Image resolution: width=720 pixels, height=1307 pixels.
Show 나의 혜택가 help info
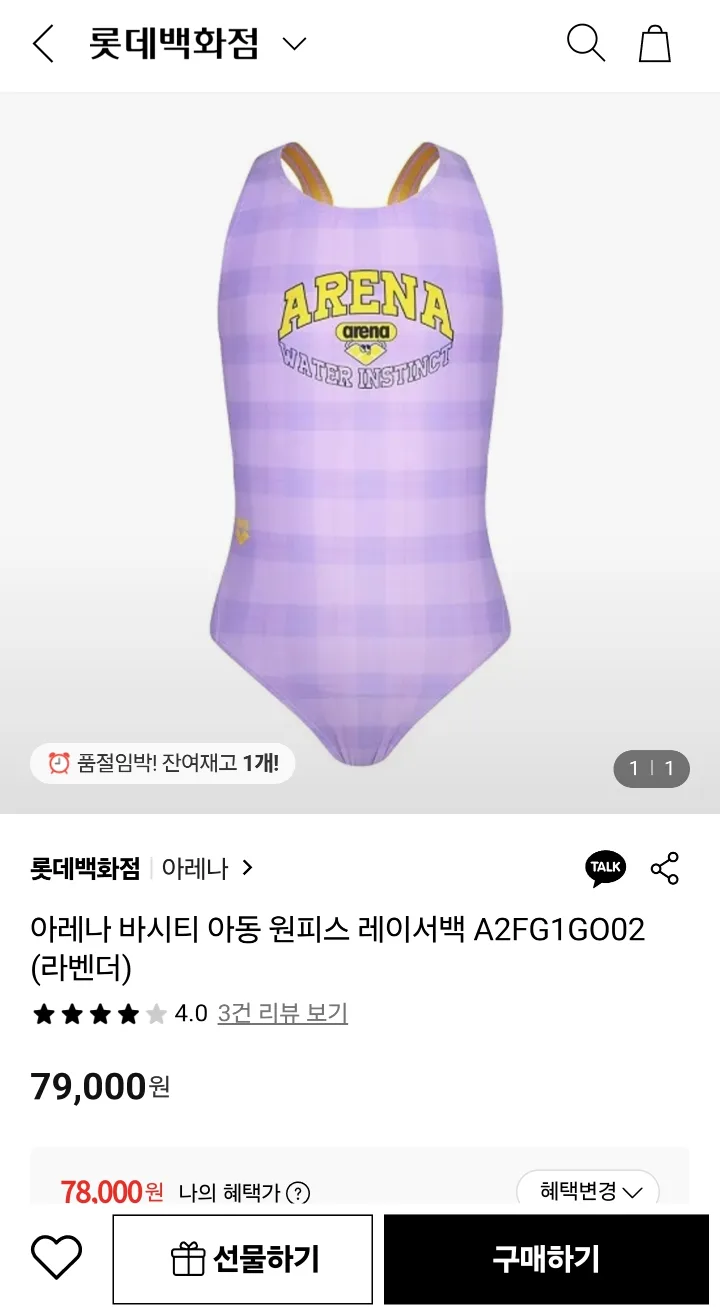298,1192
